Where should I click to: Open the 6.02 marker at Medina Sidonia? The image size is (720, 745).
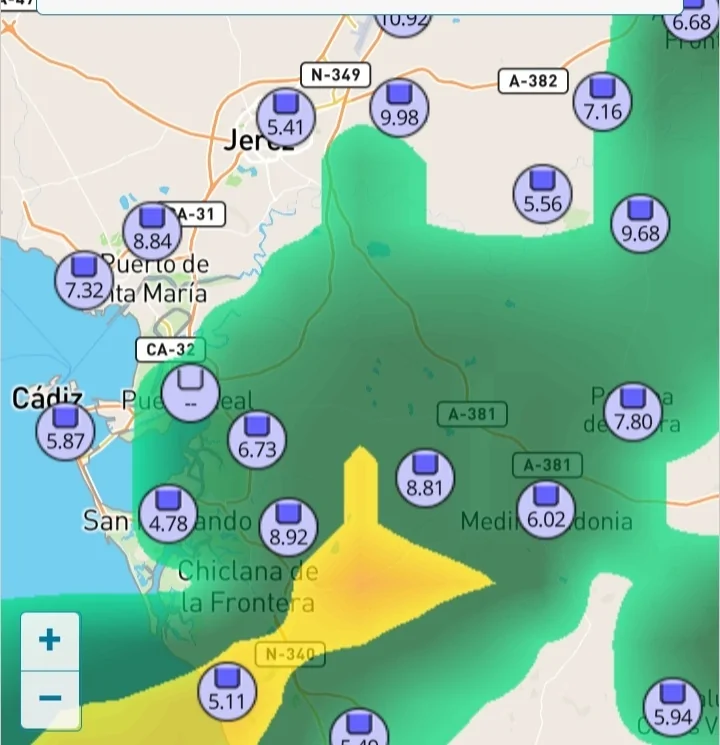tap(546, 509)
